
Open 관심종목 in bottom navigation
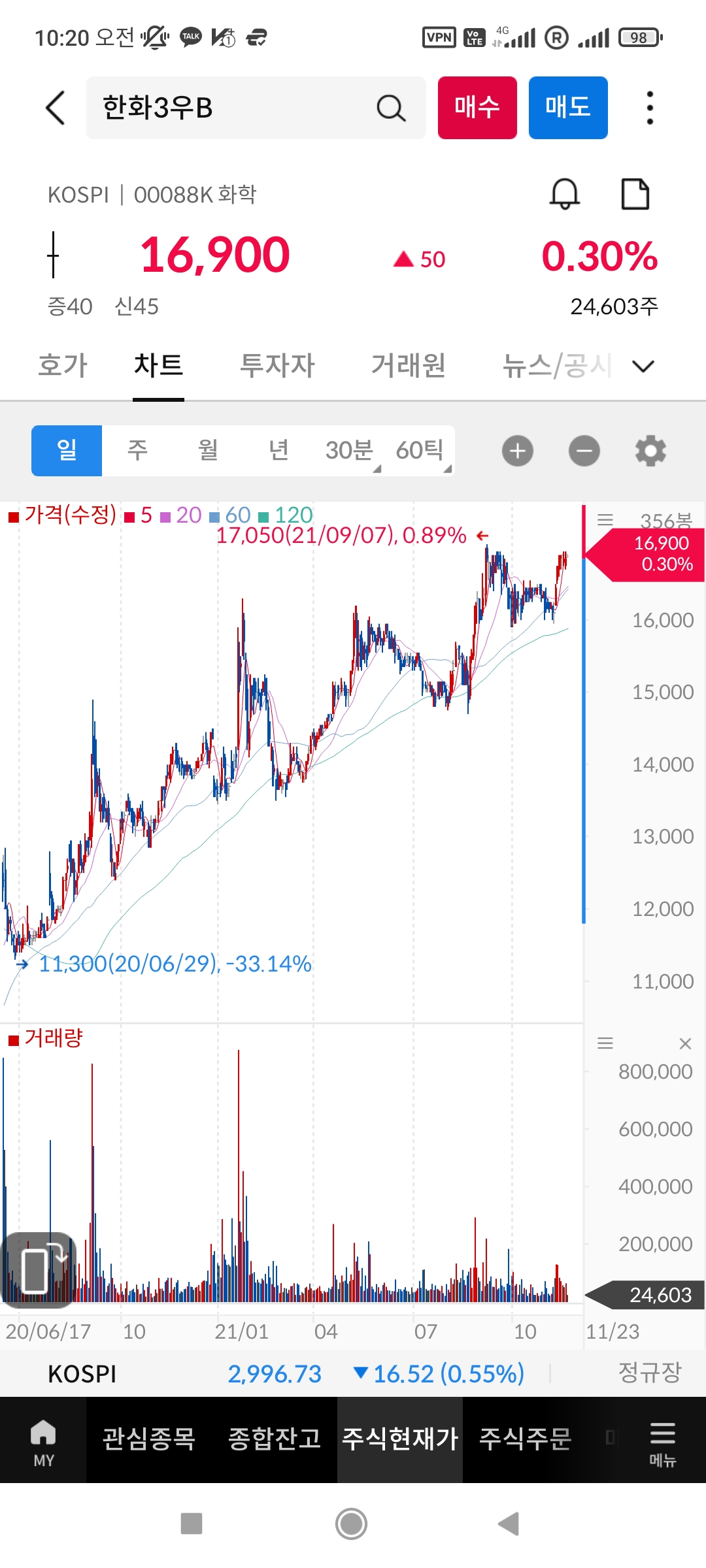(149, 1439)
